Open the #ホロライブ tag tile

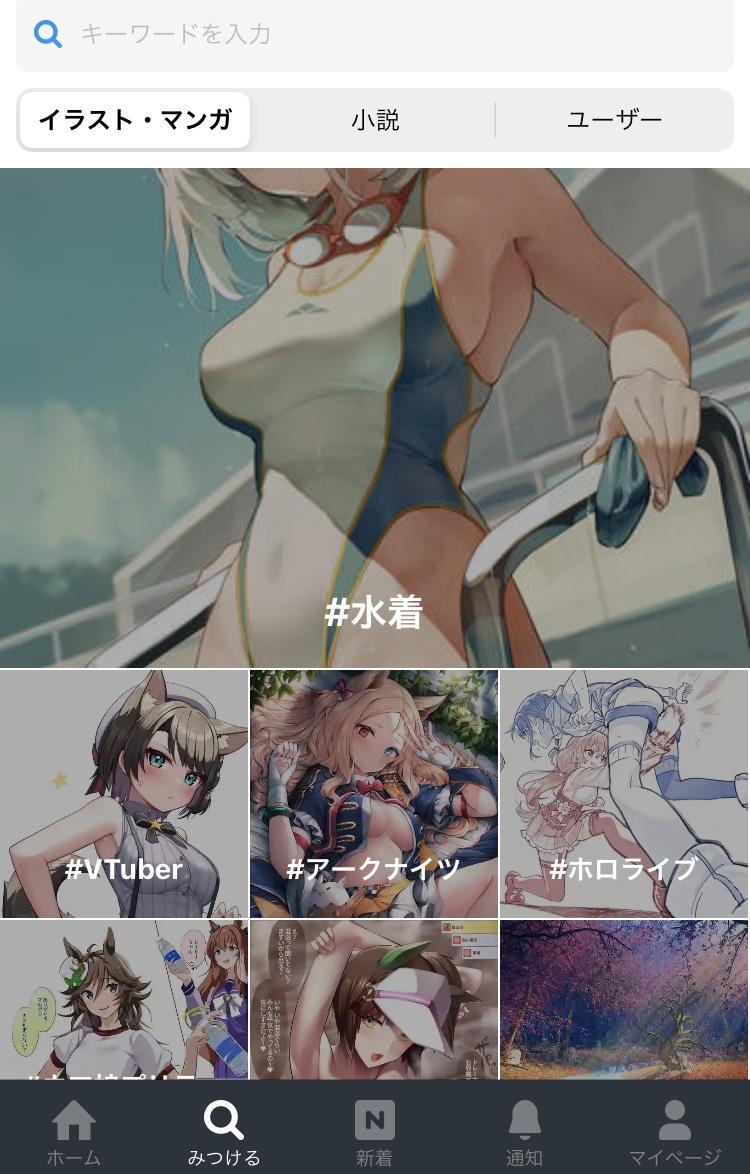point(624,794)
